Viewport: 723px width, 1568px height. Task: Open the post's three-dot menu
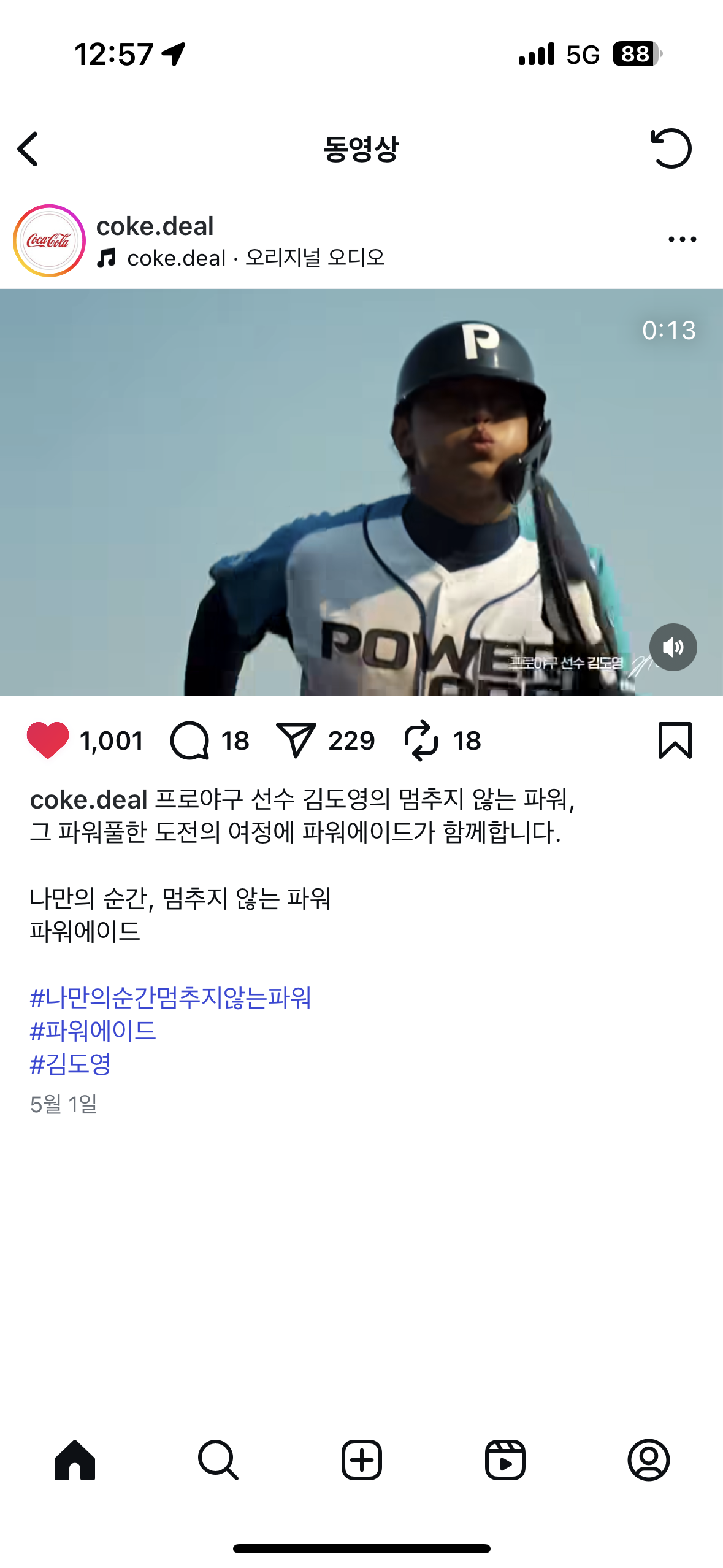682,239
